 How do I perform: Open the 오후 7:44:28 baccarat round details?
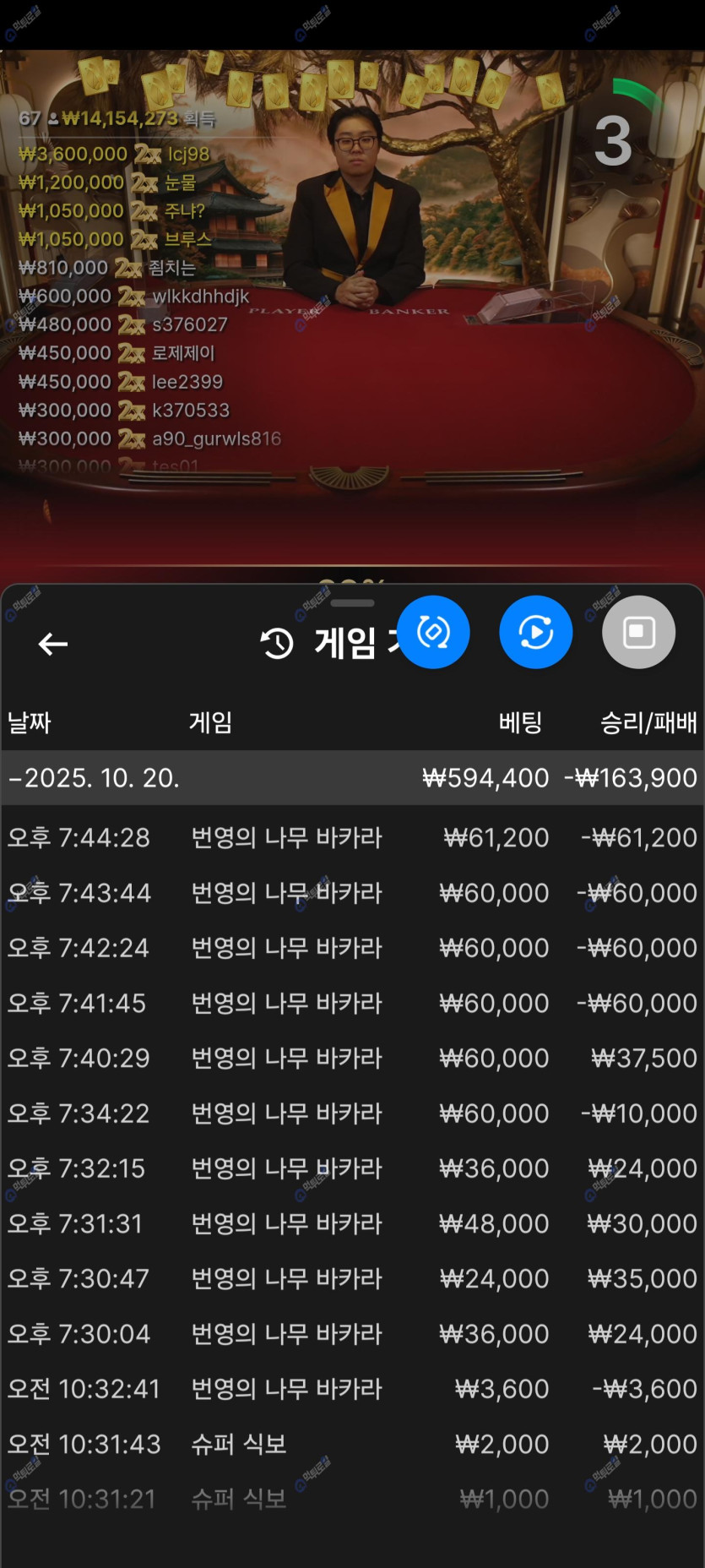(x=352, y=837)
